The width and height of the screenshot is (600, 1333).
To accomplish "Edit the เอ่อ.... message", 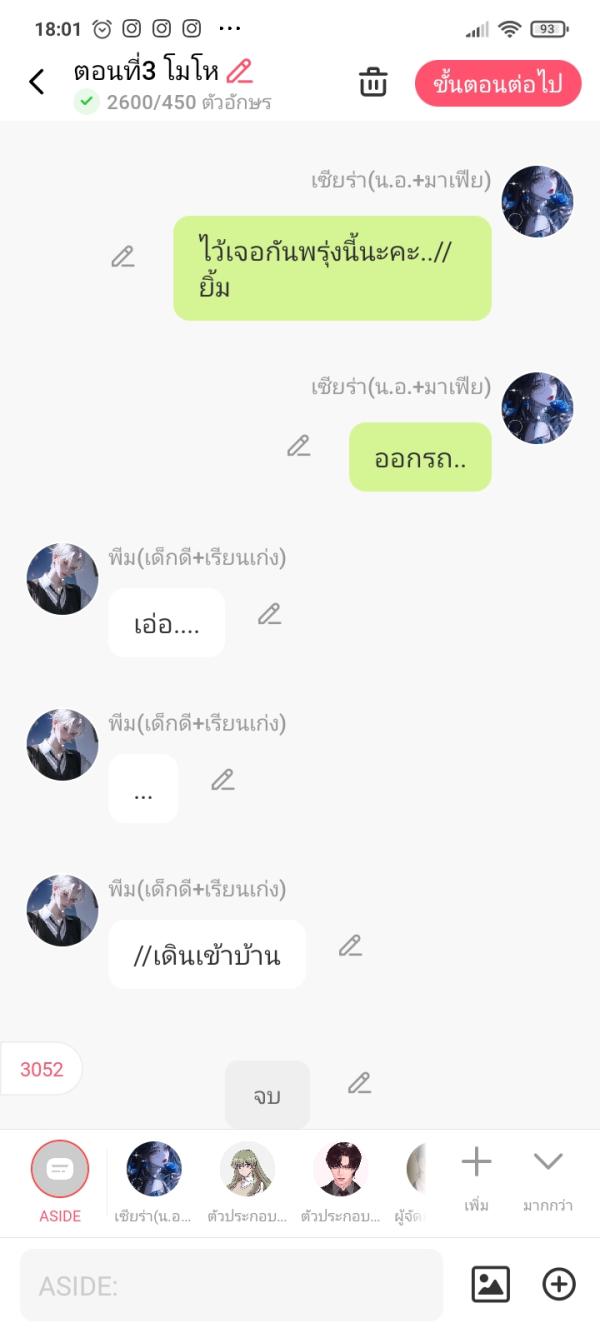I will click(x=270, y=614).
